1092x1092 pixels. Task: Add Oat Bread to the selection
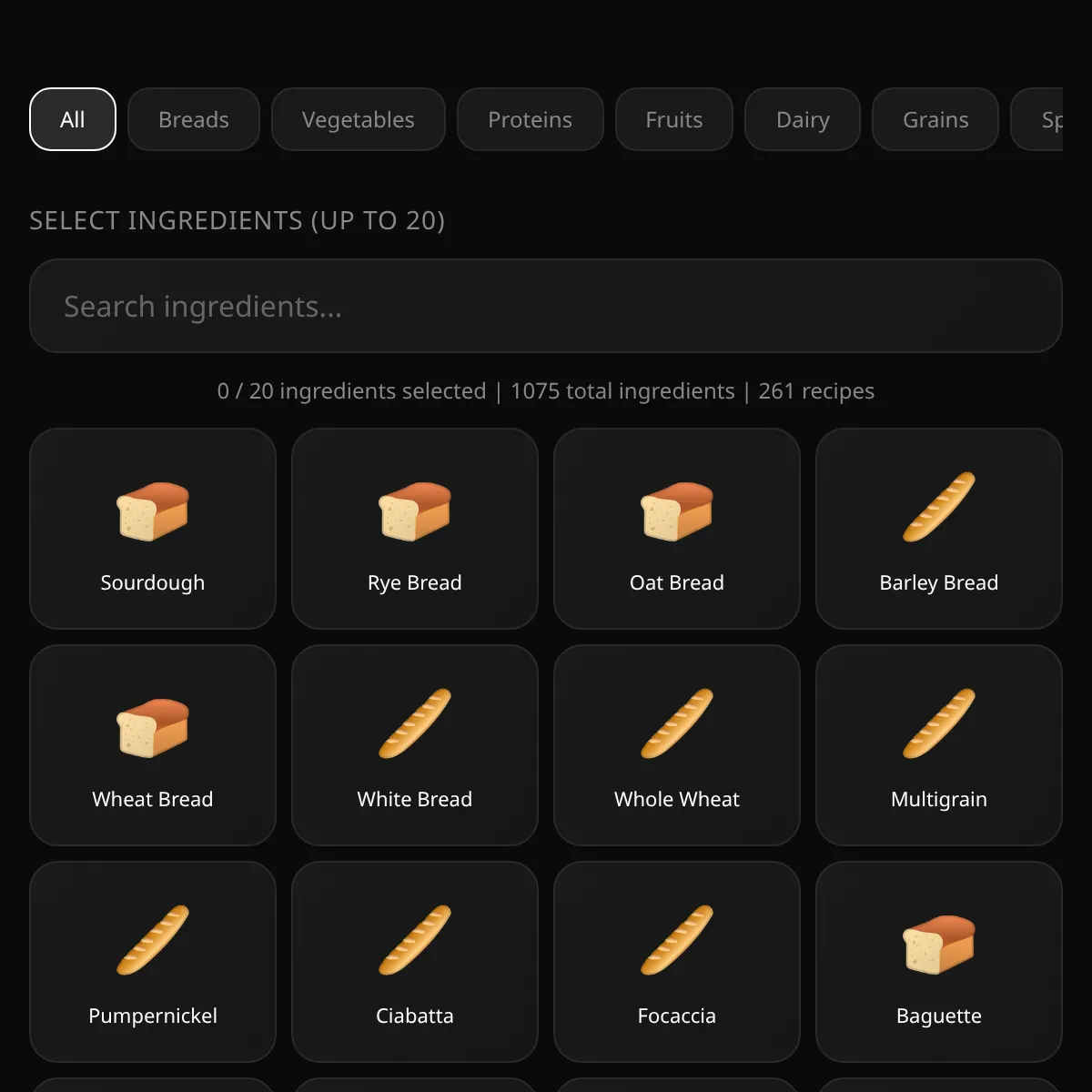[x=677, y=529]
